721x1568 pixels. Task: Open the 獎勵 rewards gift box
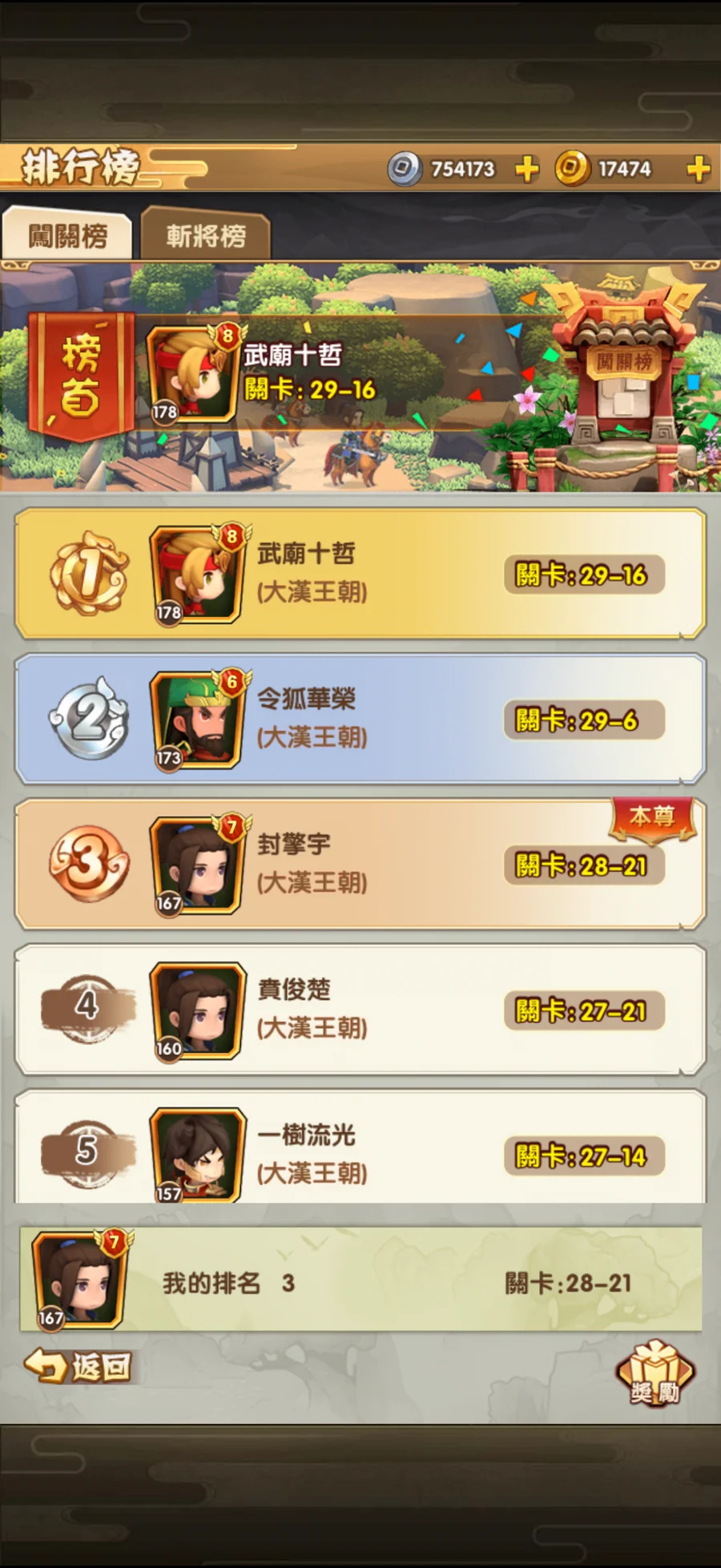coord(655,1373)
